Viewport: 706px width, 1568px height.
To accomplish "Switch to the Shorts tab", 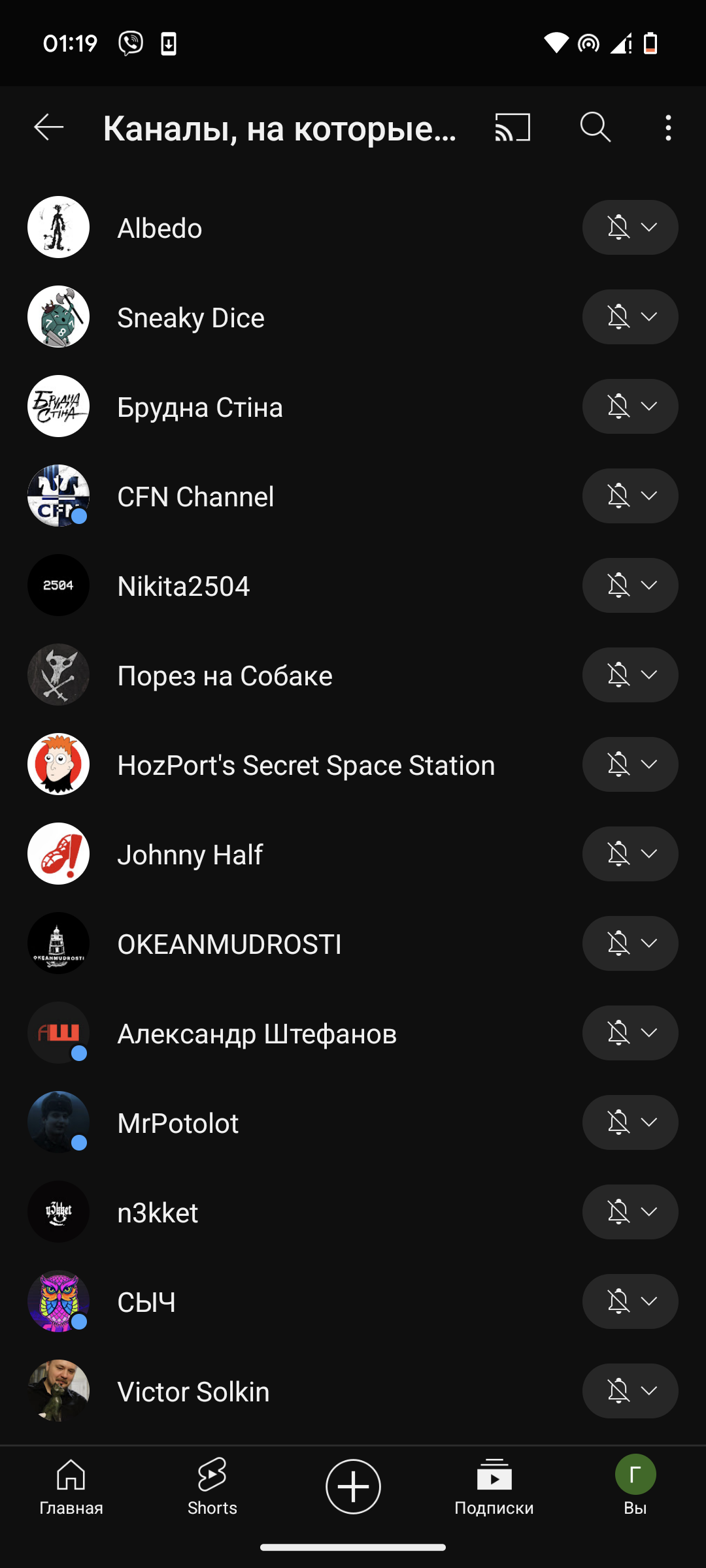I will tap(212, 1486).
